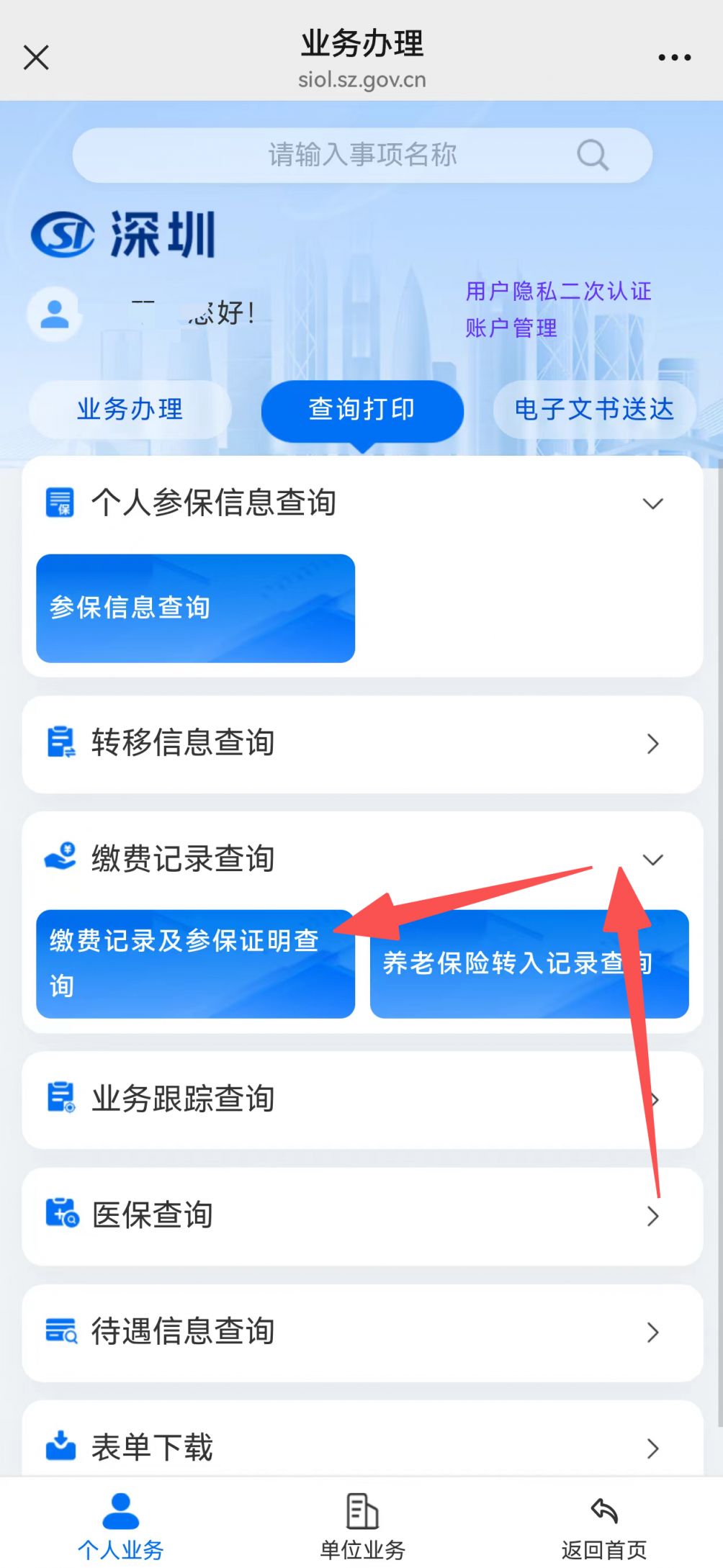This screenshot has height=1568, width=723.
Task: Switch to 单位业务 bottom tab
Action: pyautogui.click(x=362, y=1526)
